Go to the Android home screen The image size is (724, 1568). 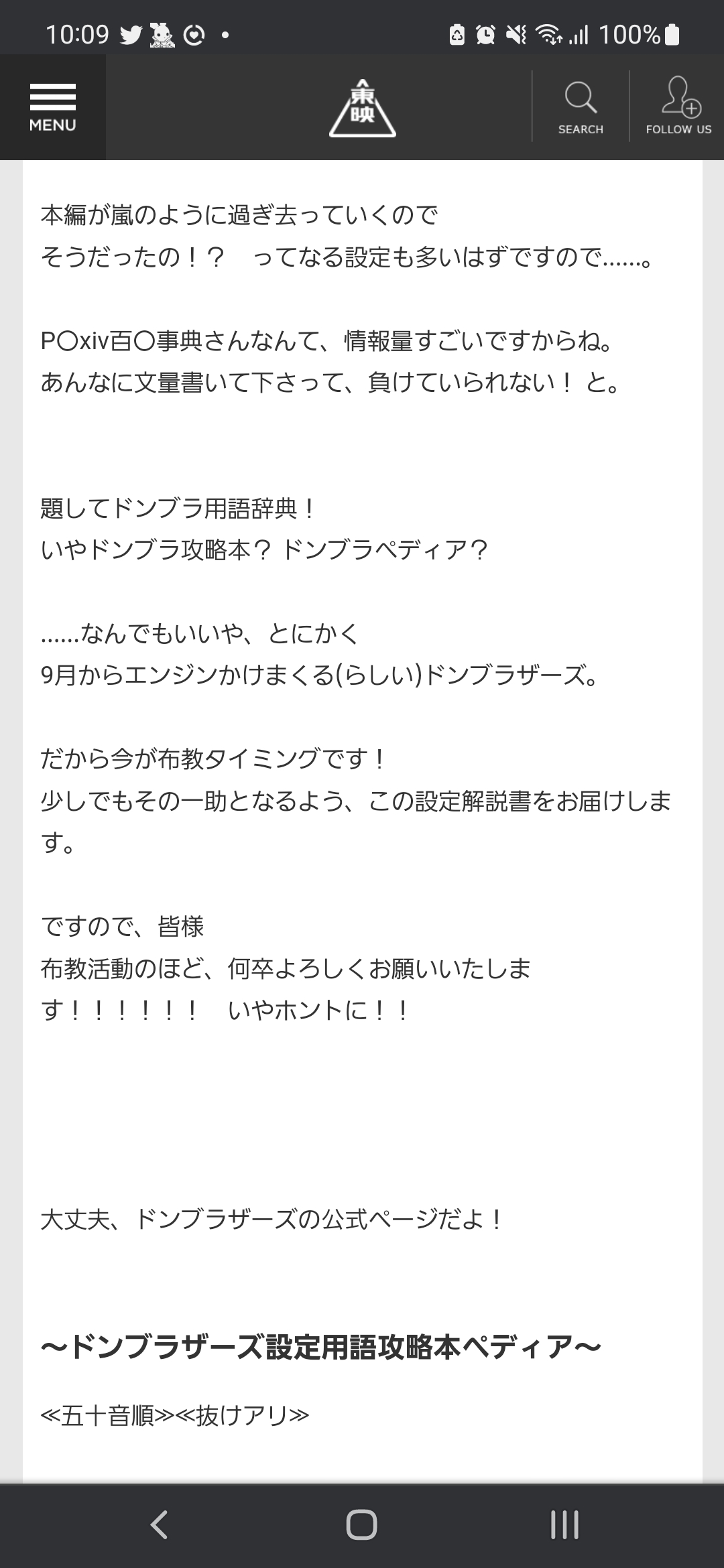[362, 1525]
